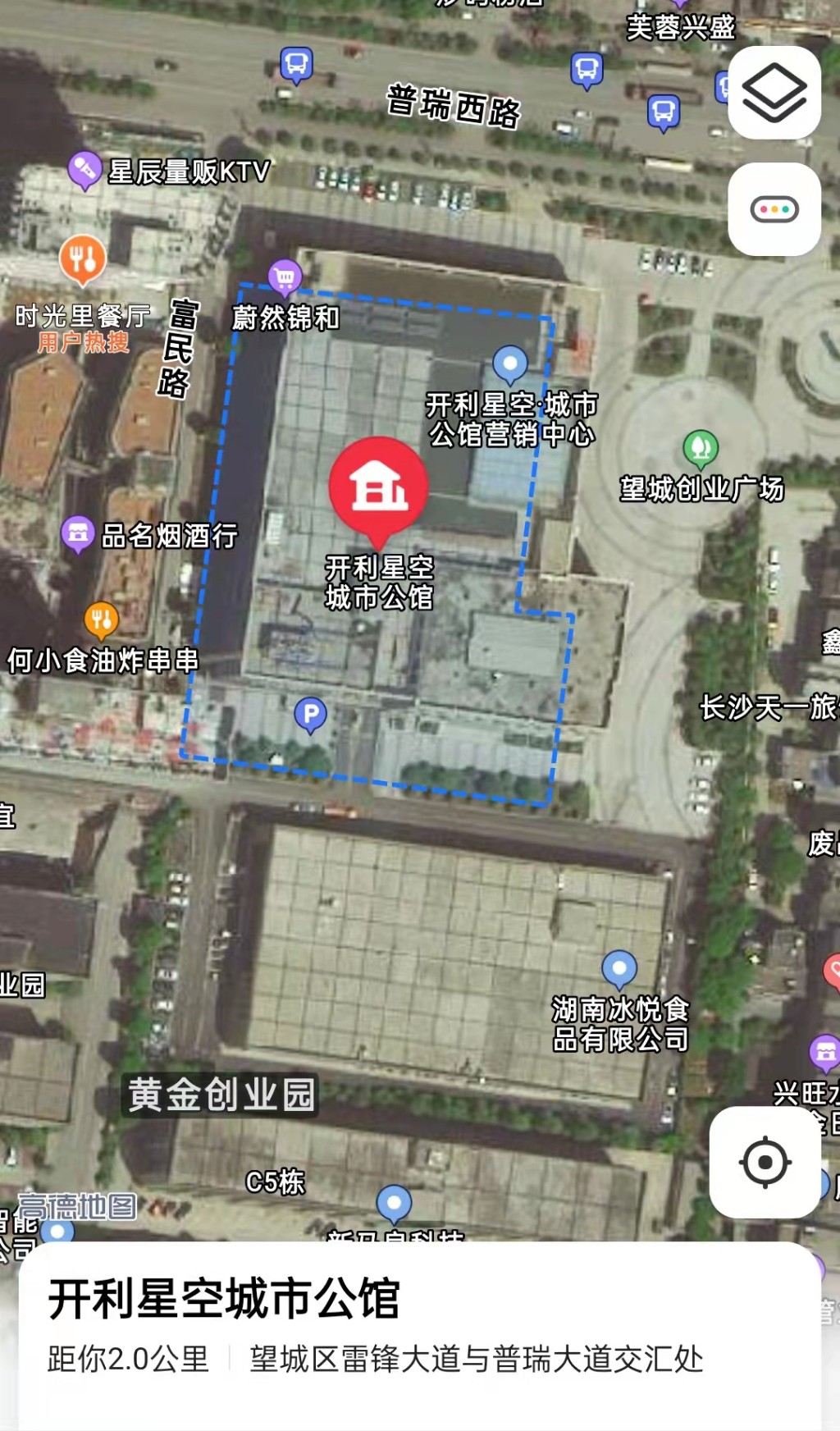Open the 开利星空城市公馆 details card
Screen dimensions: 840x1431
coord(418,1329)
